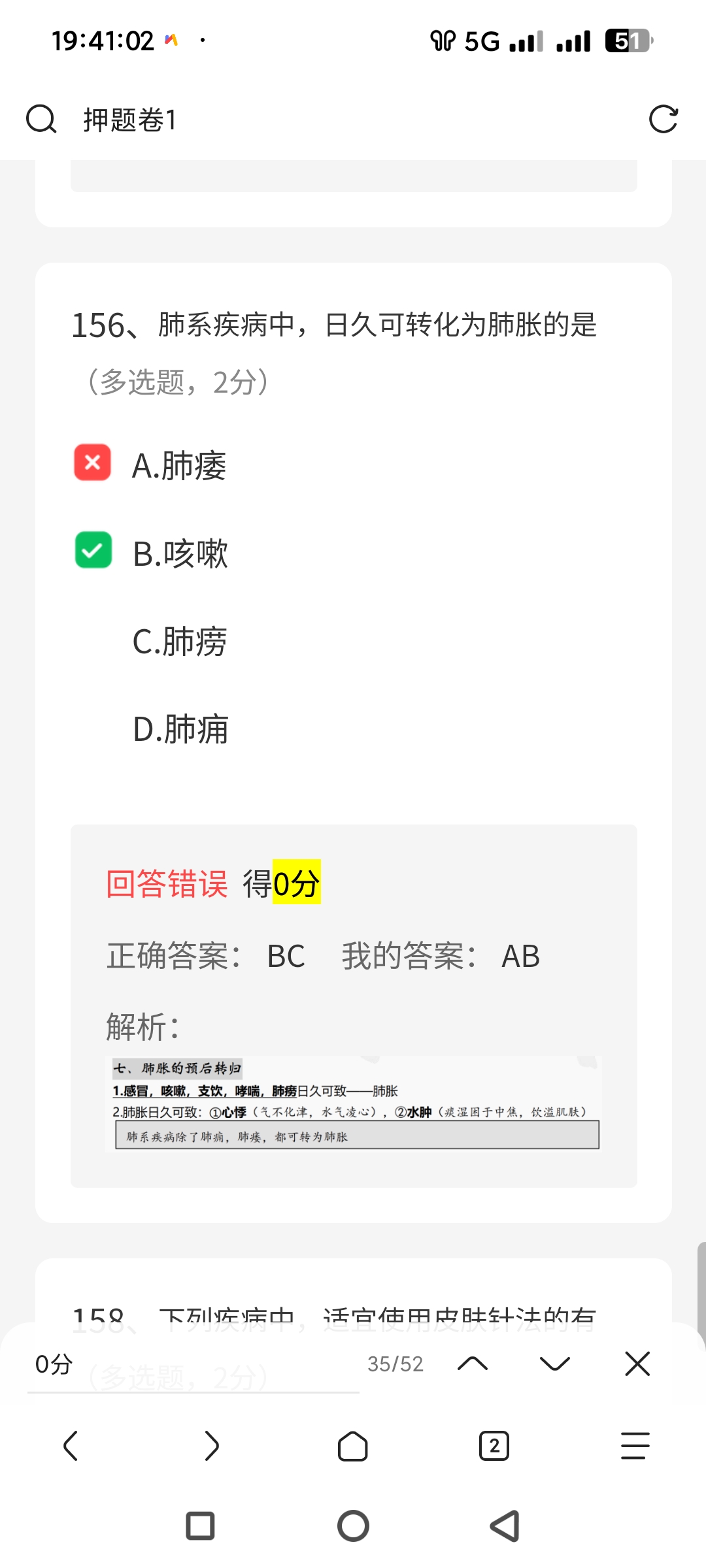The image size is (706, 1568).
Task: Edit the find-in-page field showing 0分
Action: pos(193,1364)
